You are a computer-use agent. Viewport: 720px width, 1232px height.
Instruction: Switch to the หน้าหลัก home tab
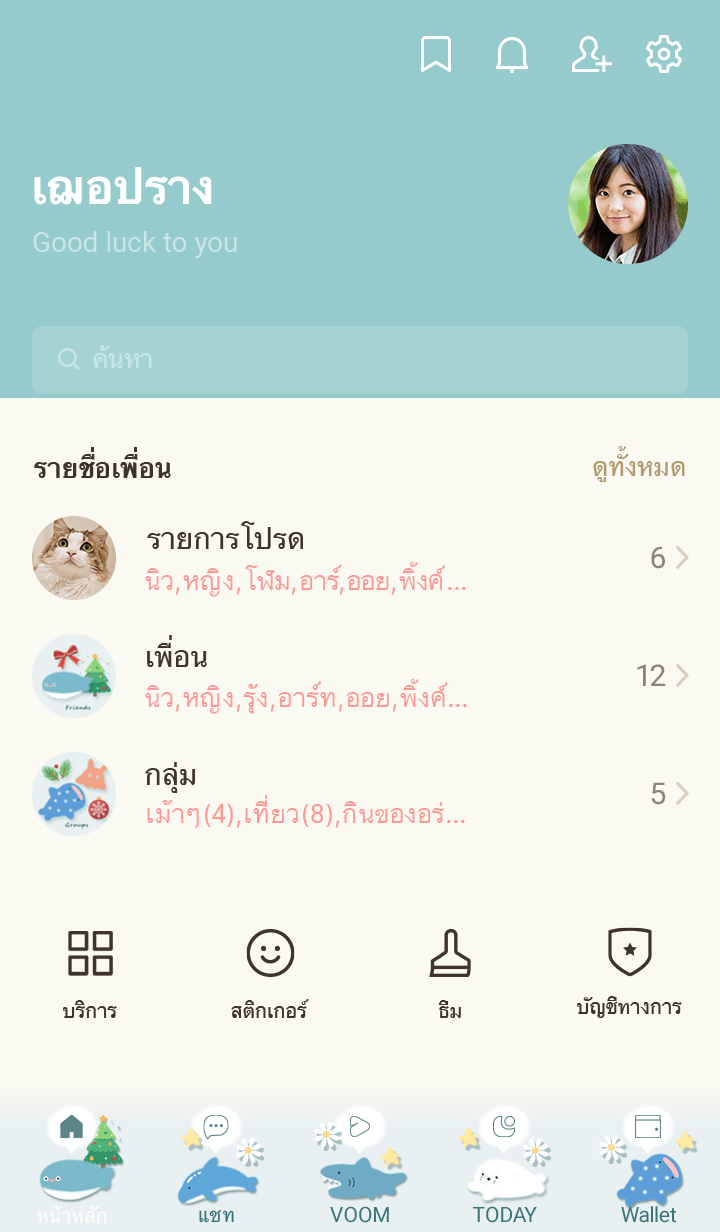[72, 1170]
